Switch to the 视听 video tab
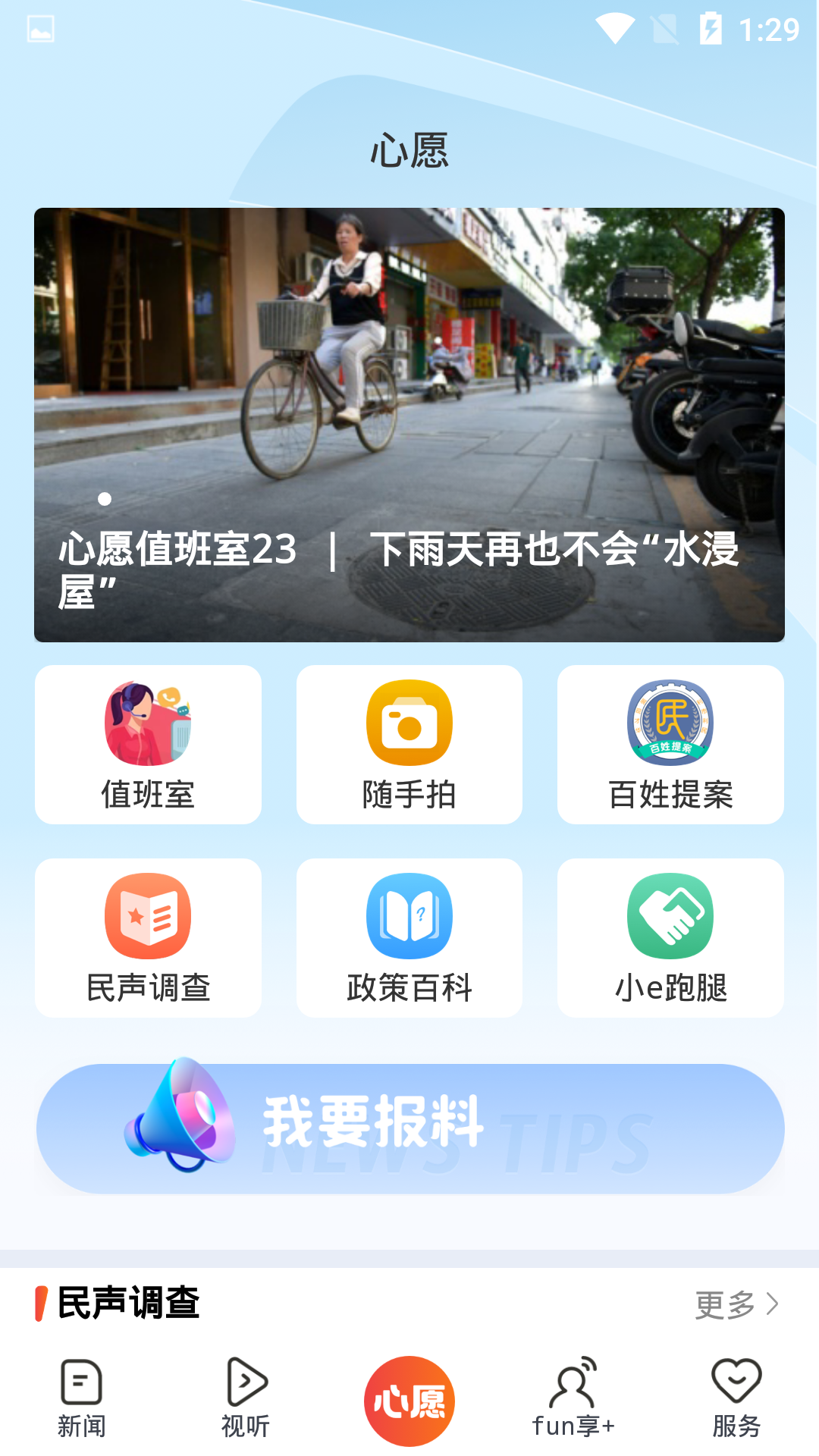The image size is (819, 1456). click(245, 1399)
